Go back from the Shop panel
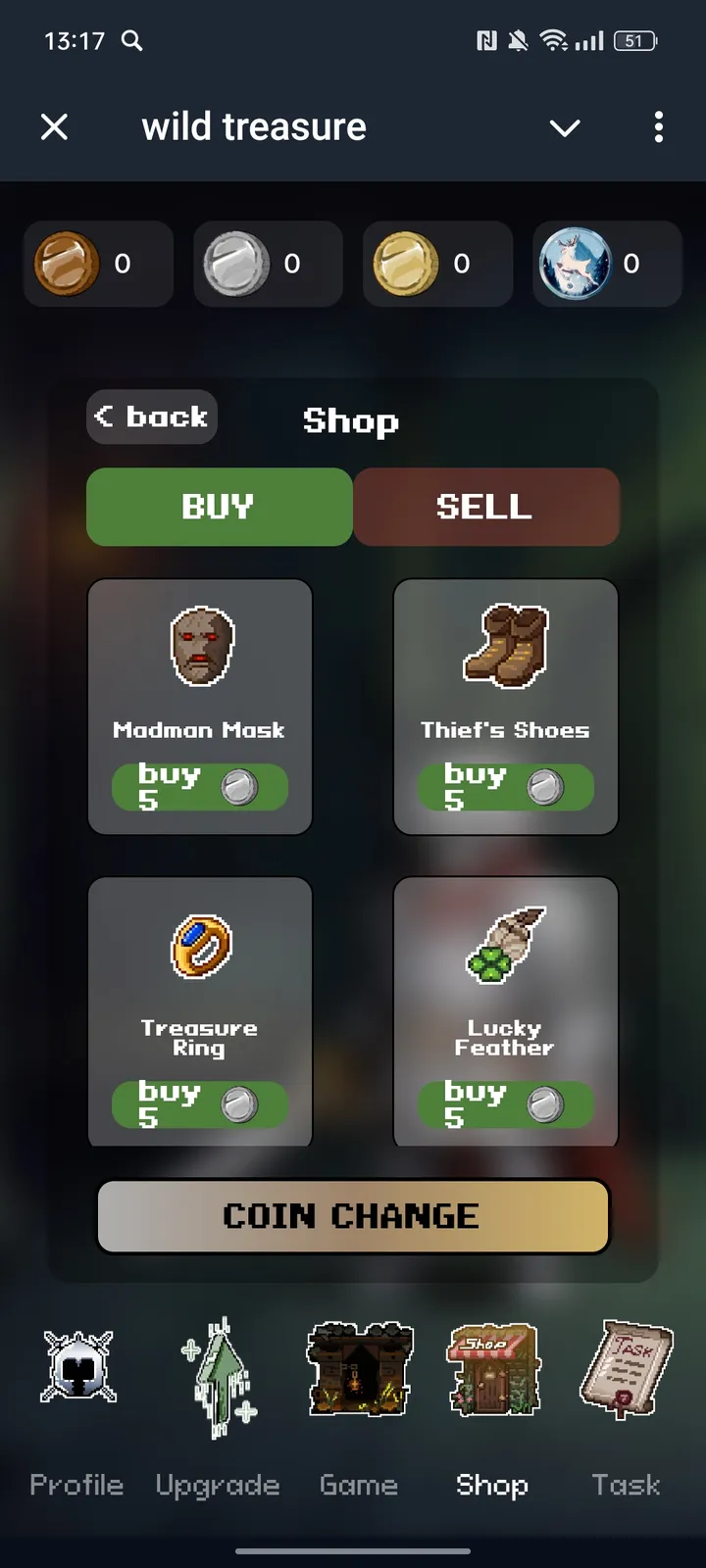The height and width of the screenshot is (1568, 706). (152, 416)
